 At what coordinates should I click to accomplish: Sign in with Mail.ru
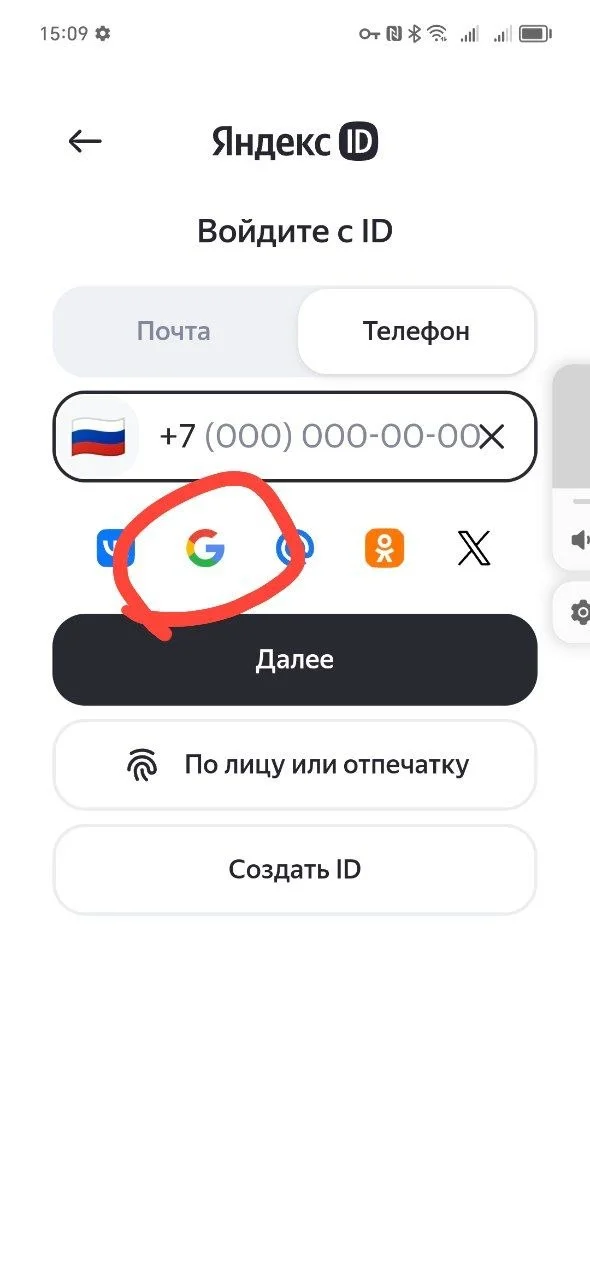[x=295, y=548]
